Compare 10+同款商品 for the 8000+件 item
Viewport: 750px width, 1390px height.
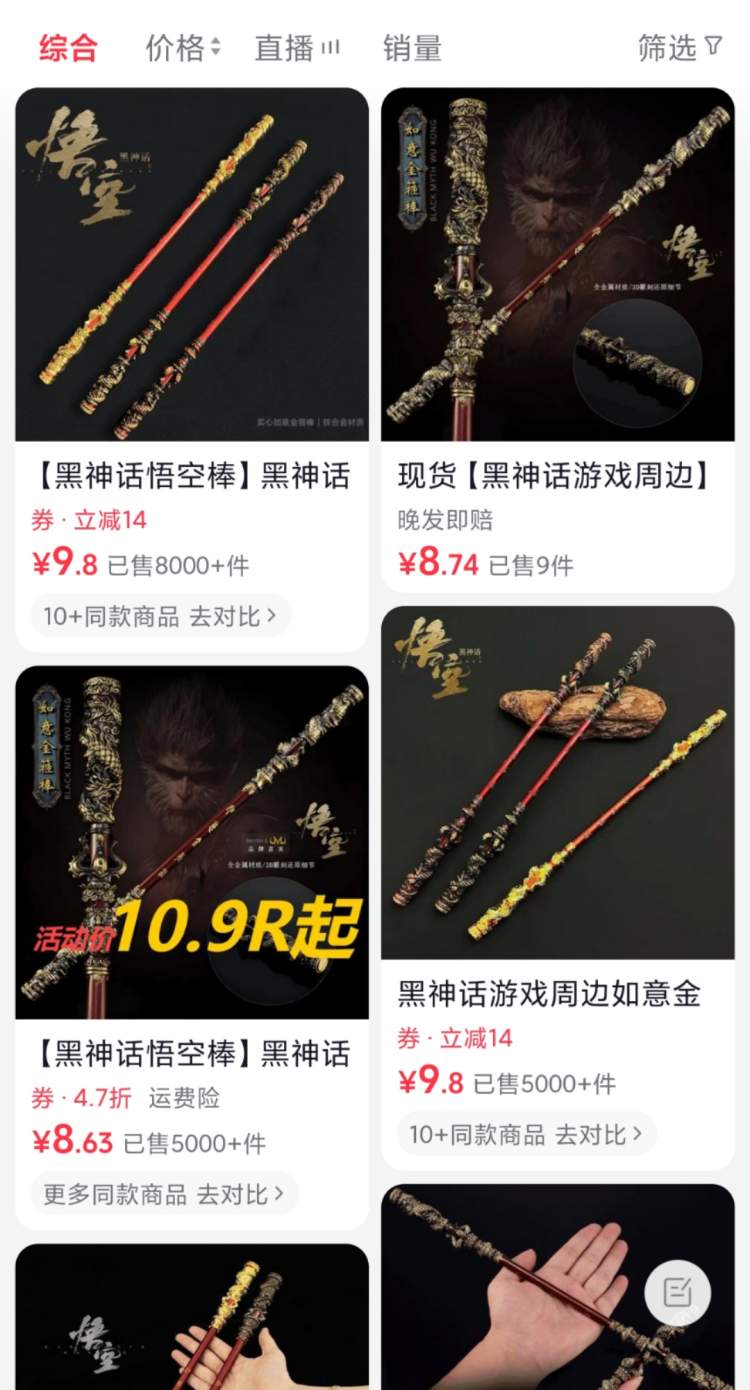[x=160, y=616]
